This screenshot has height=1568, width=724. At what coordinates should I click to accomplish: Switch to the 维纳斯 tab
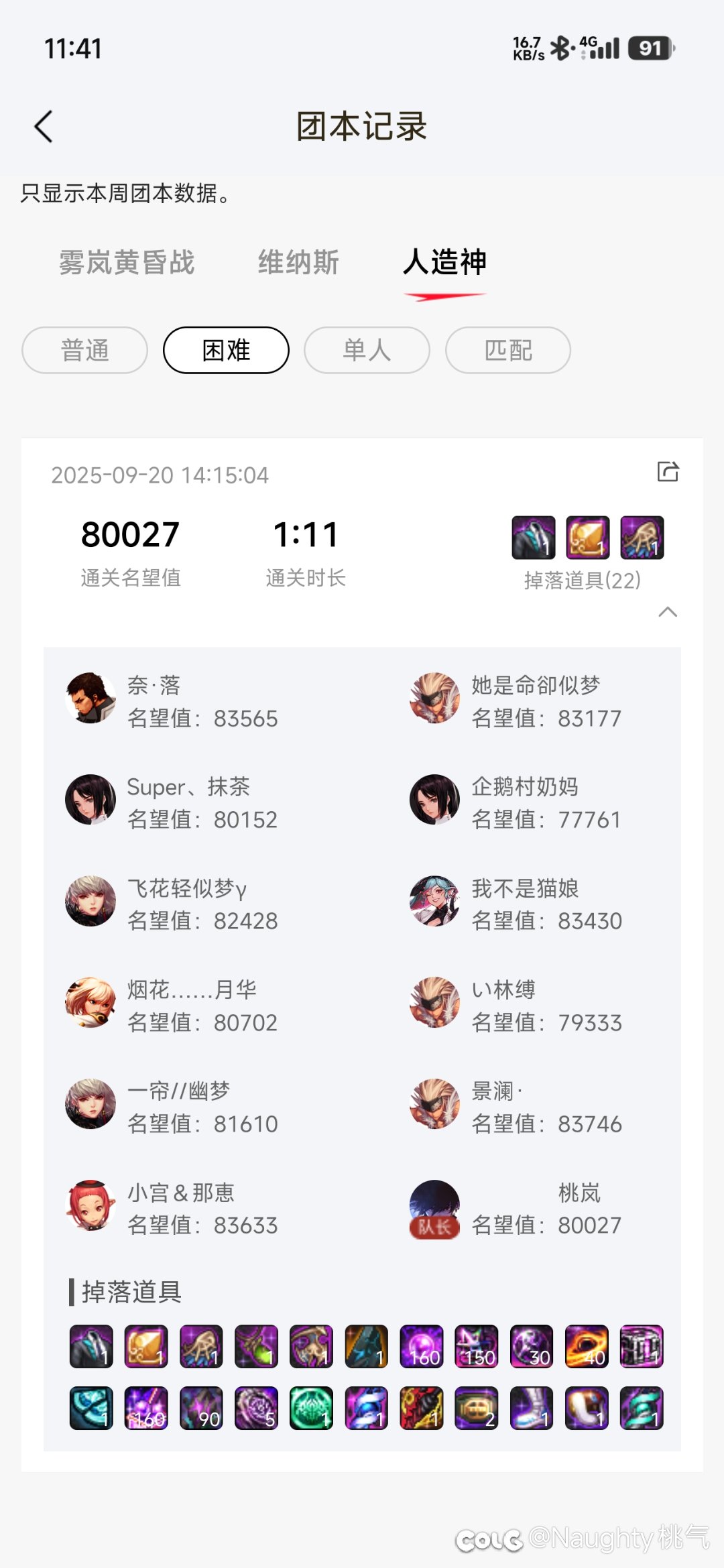click(x=298, y=262)
